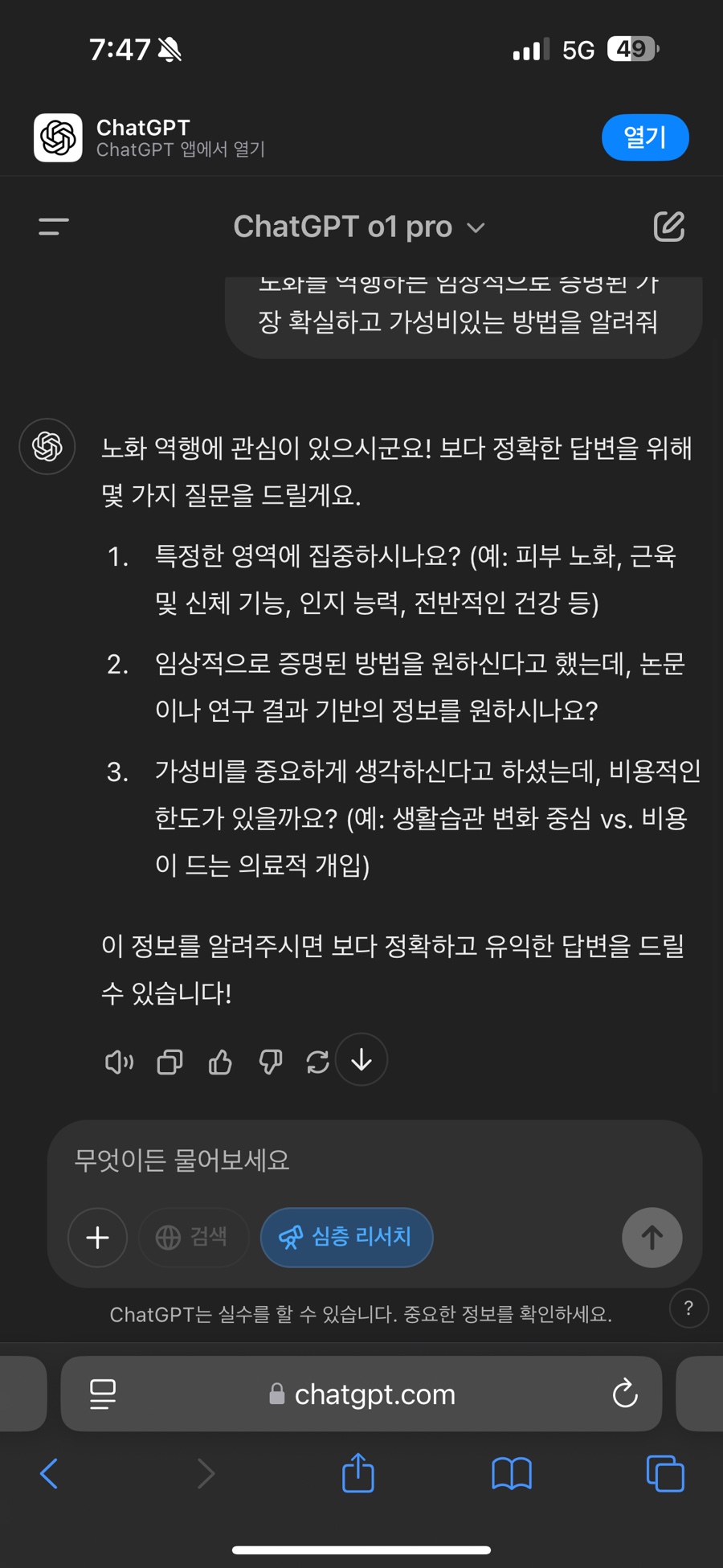Read the response aloud with speaker icon
This screenshot has width=723, height=1568.
[x=118, y=1061]
